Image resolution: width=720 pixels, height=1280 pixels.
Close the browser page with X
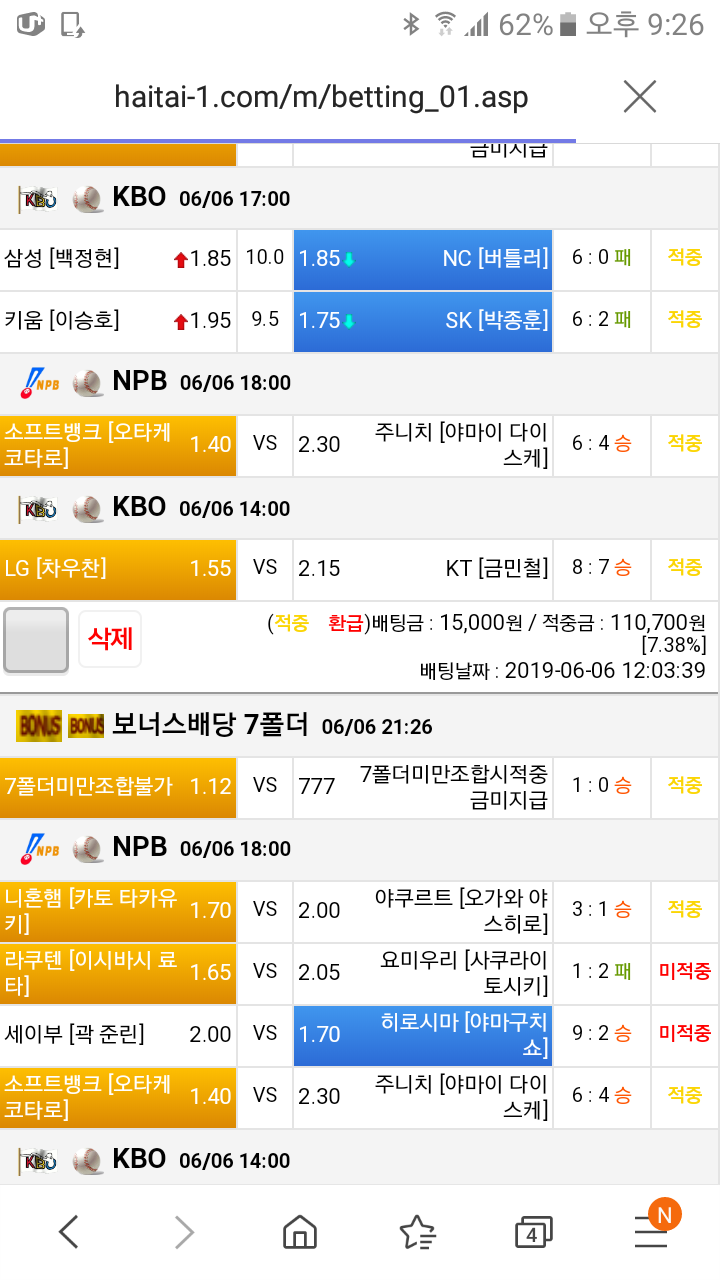(x=639, y=97)
